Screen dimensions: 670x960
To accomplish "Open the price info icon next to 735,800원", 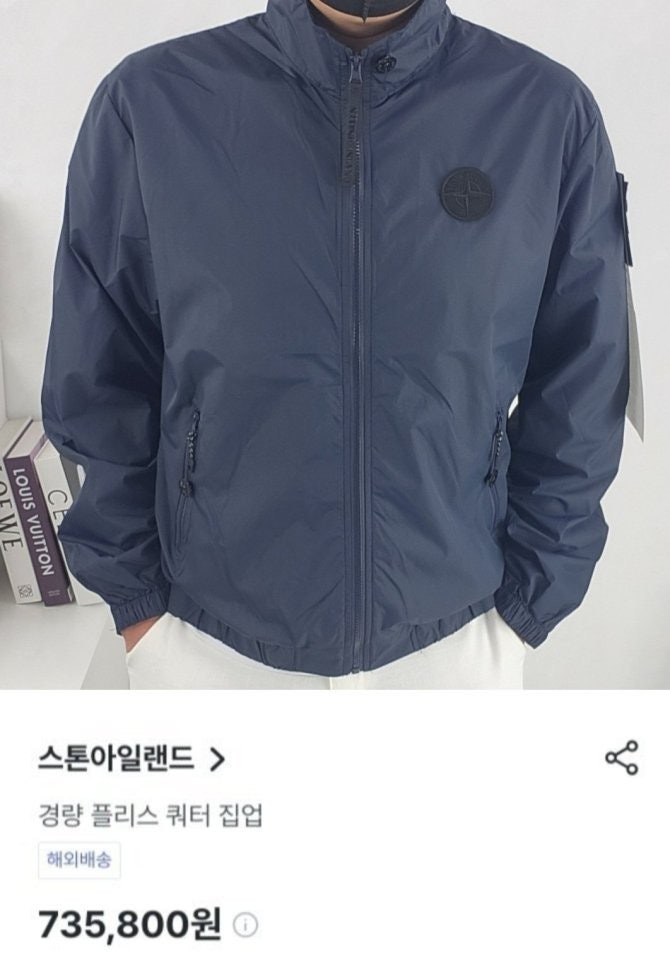I will point(245,926).
